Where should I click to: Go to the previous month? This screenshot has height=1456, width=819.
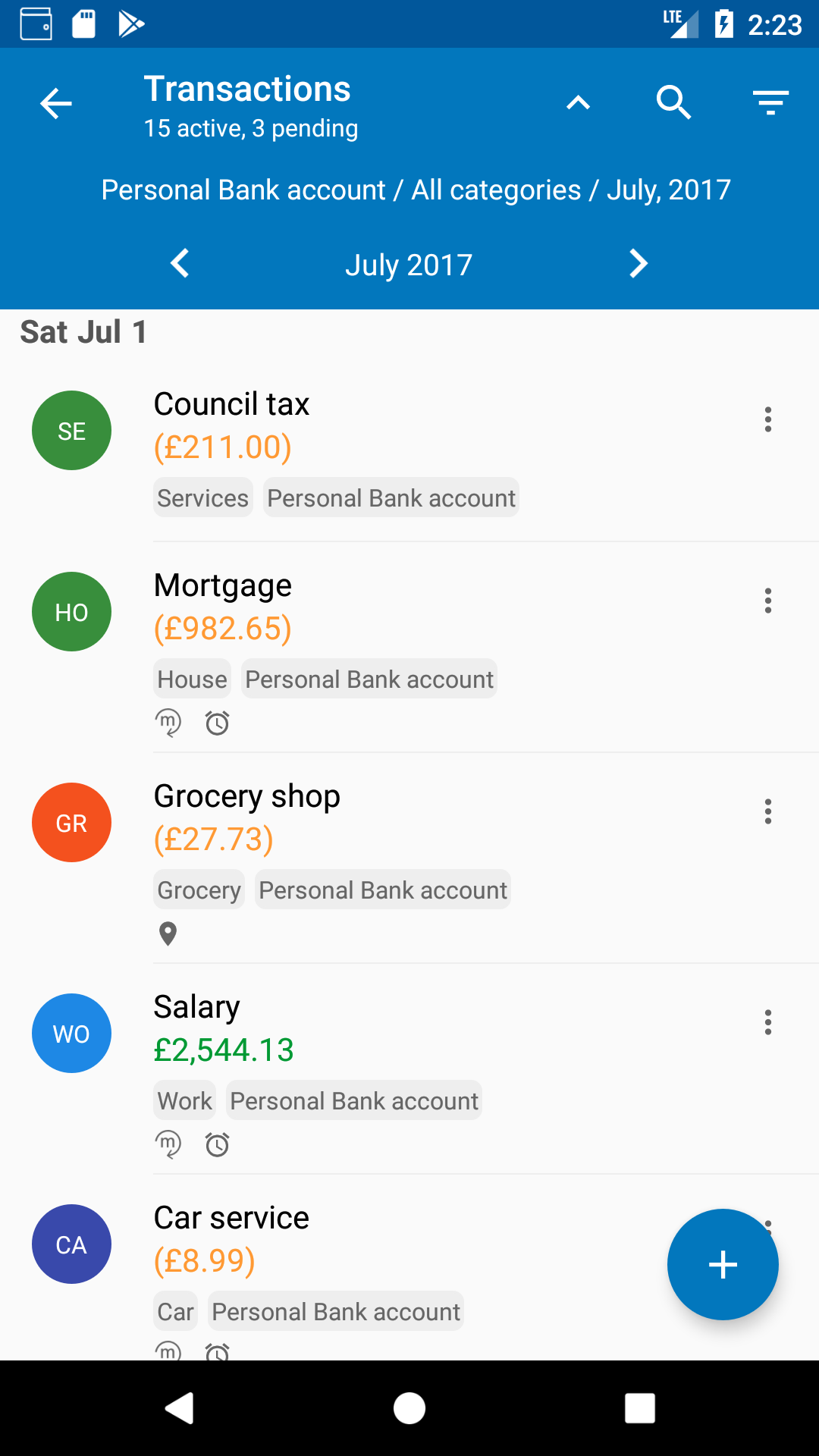(180, 264)
